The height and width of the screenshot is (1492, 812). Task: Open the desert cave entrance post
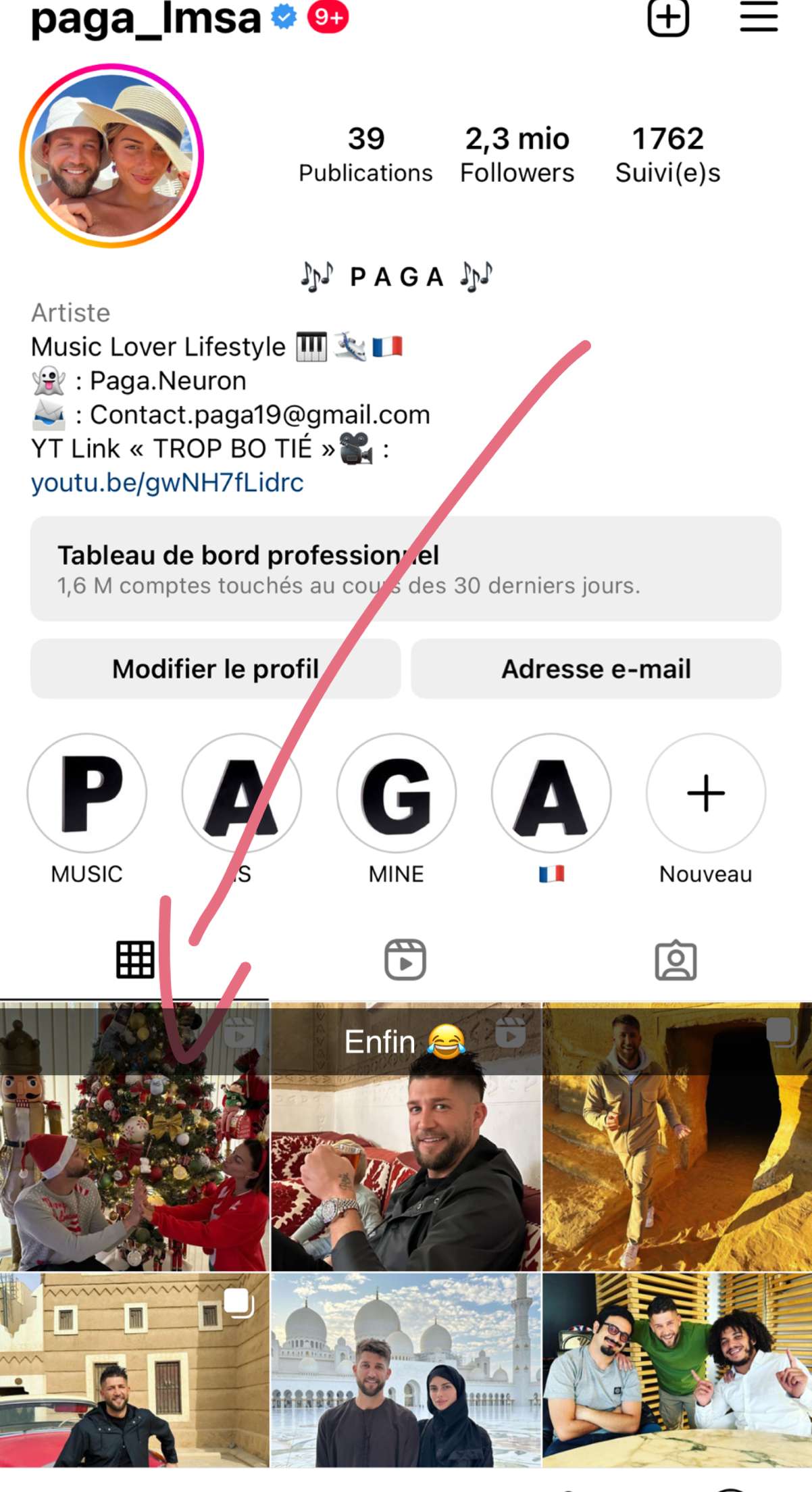[678, 1137]
